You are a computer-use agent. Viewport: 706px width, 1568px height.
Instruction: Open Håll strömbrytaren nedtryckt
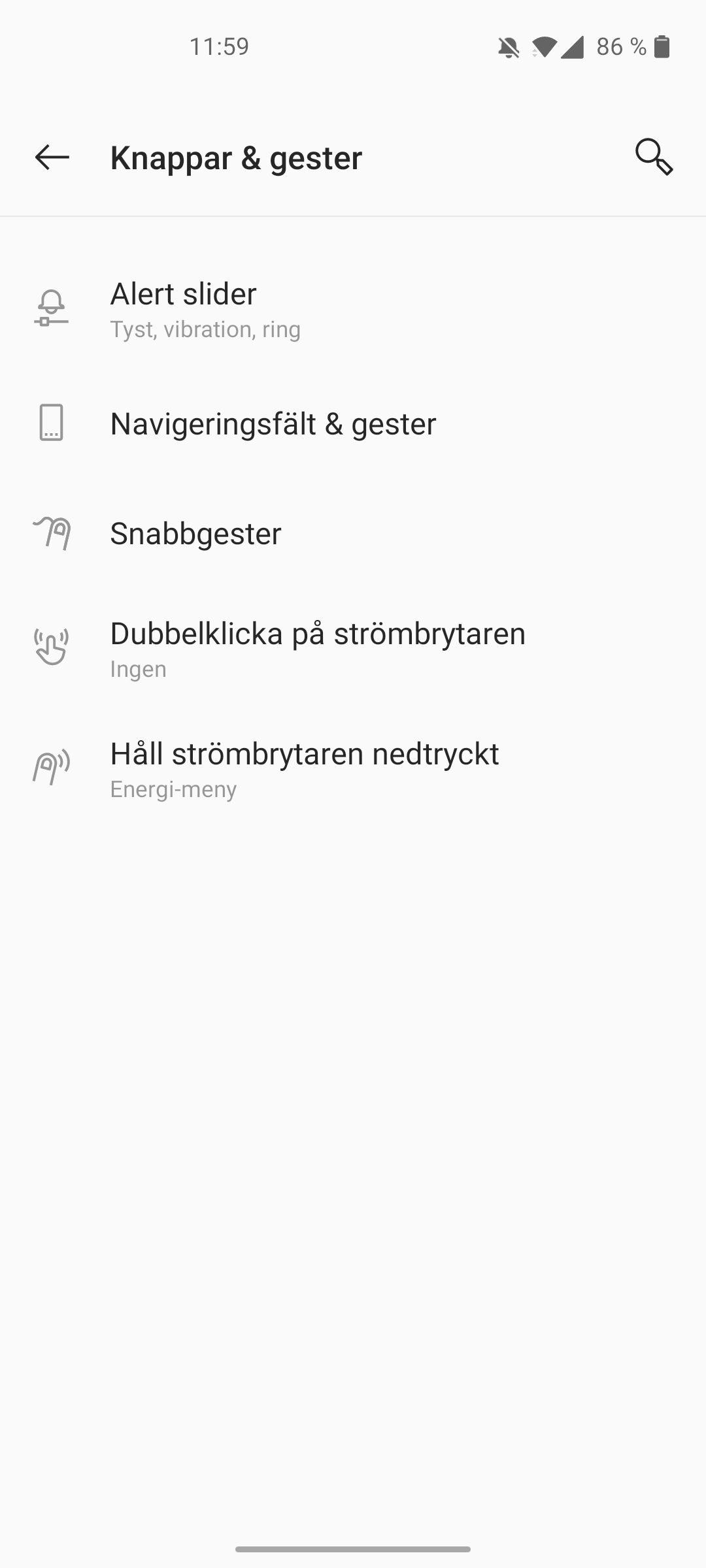coord(353,769)
